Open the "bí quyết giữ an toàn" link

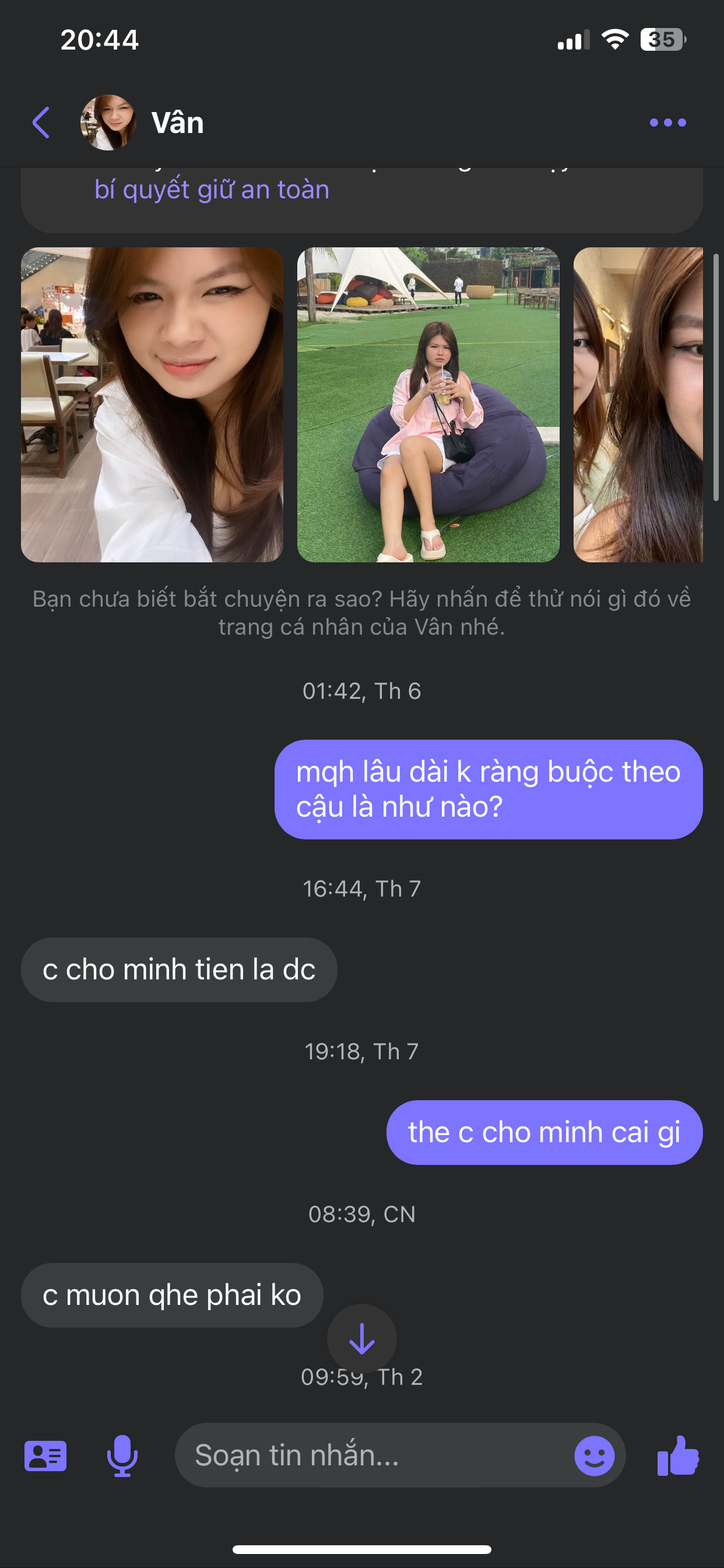coord(212,190)
